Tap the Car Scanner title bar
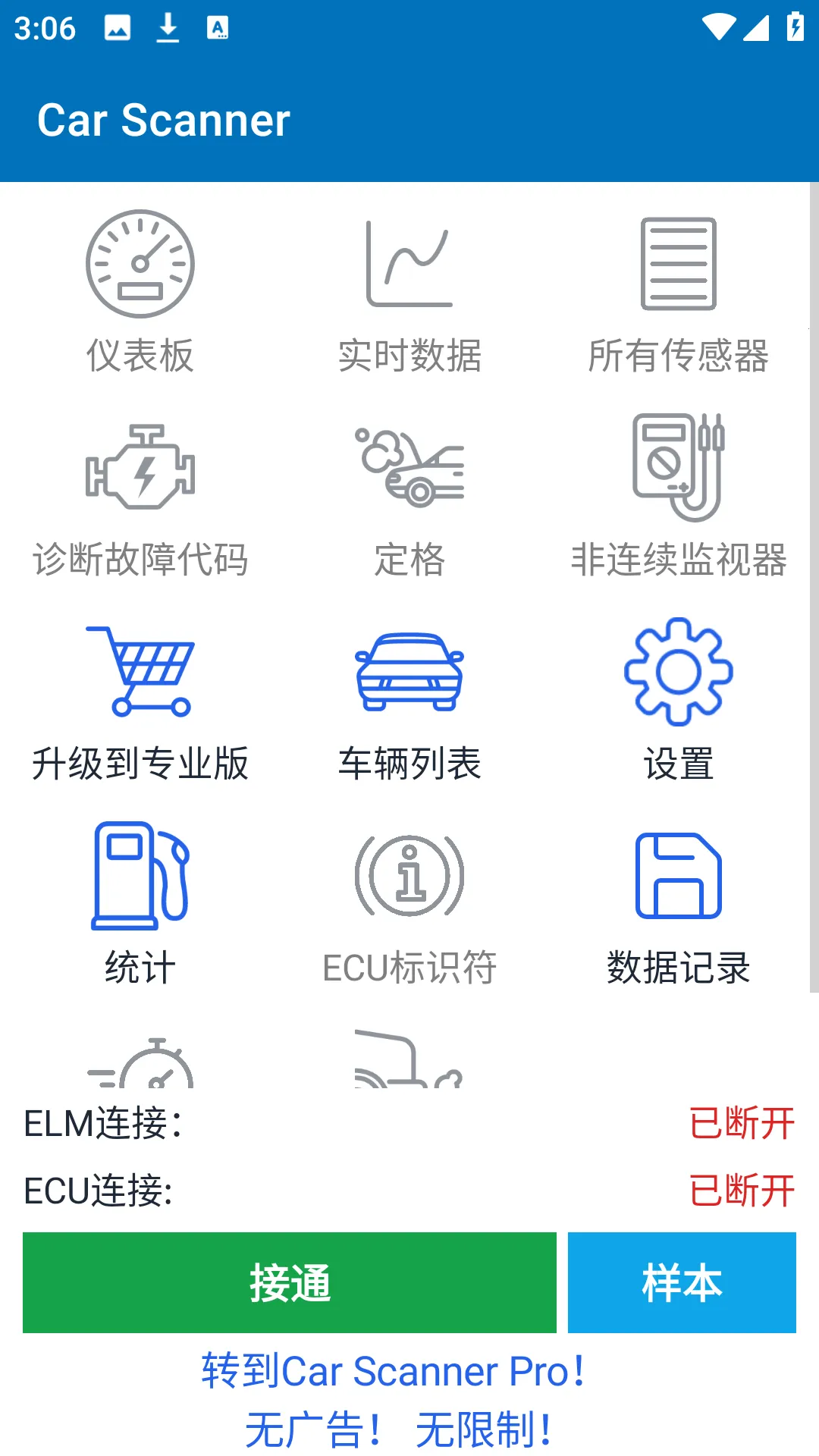Screen dimensions: 819x1456 [164, 120]
